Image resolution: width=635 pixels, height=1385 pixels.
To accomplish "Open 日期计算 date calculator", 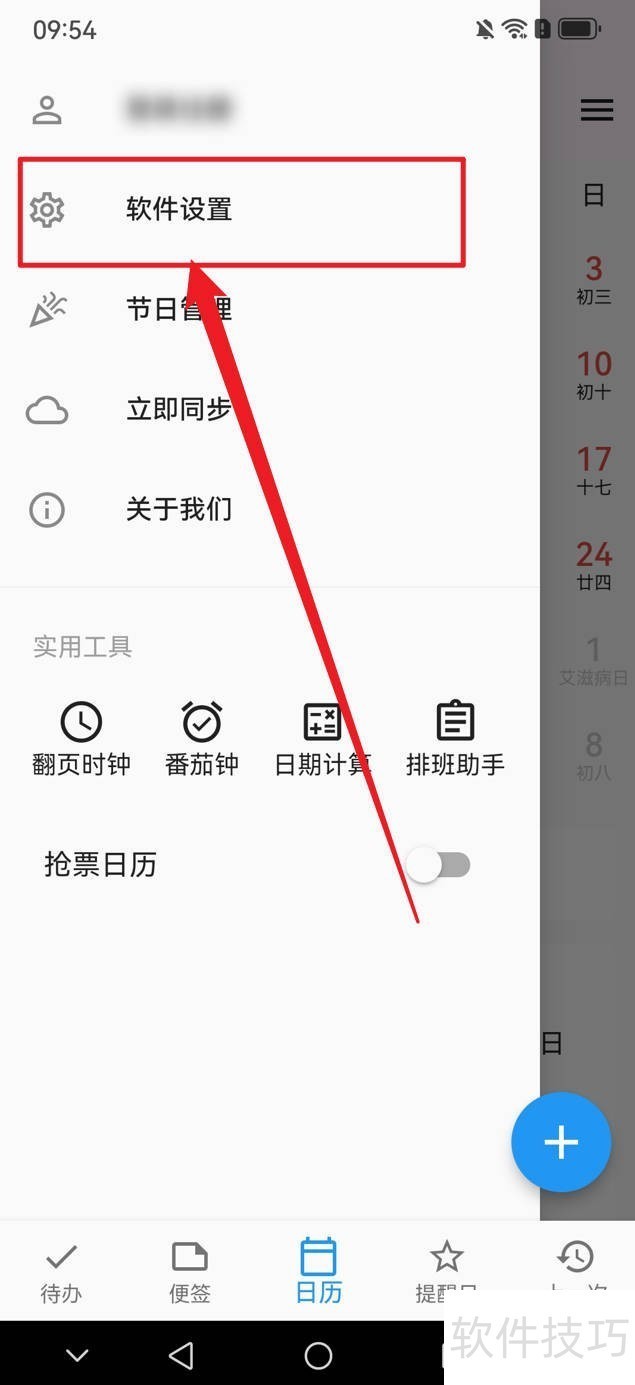I will point(322,738).
